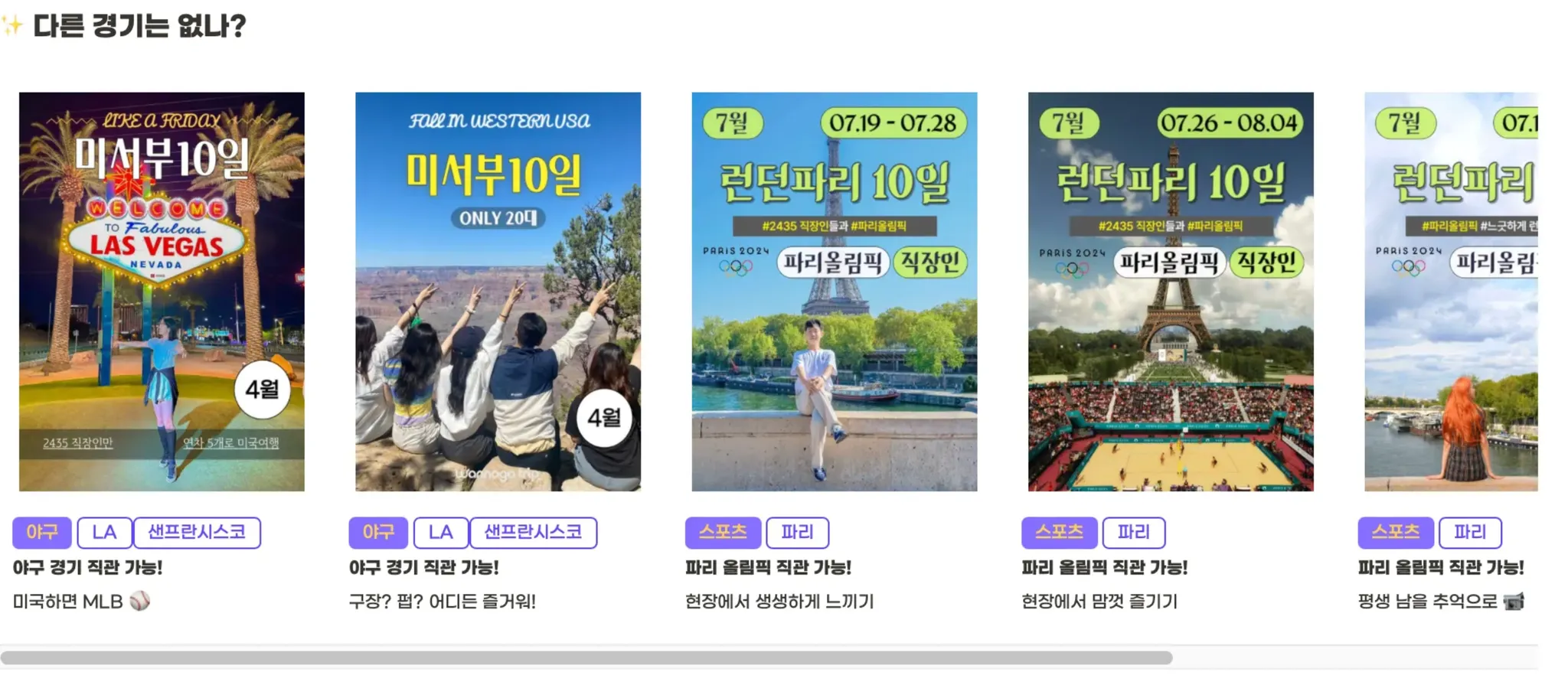Image resolution: width=1568 pixels, height=698 pixels.
Task: Click the horizontal scrollbar below the cards
Action: [x=586, y=658]
